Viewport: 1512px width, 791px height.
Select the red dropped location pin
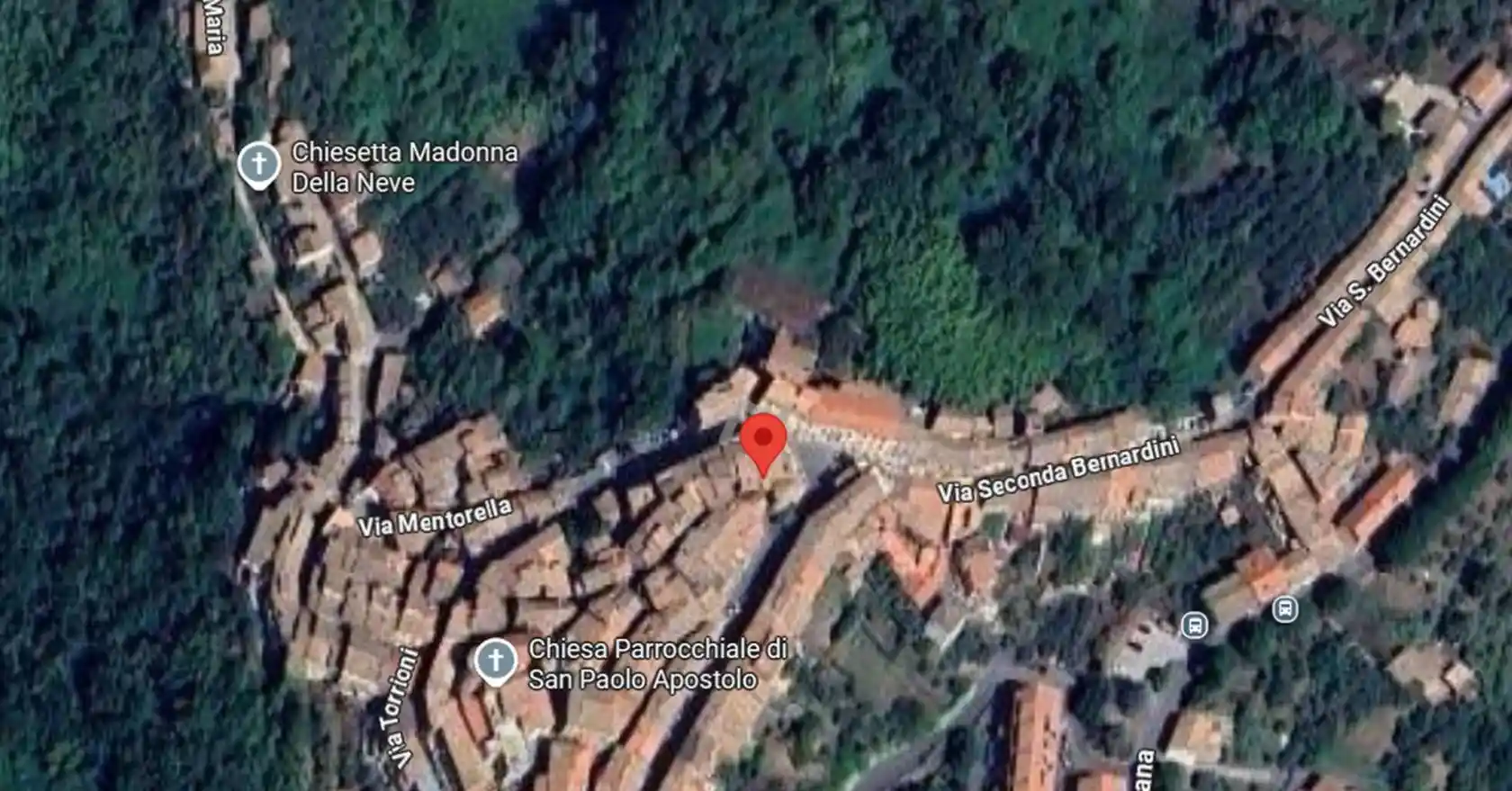coord(763,441)
